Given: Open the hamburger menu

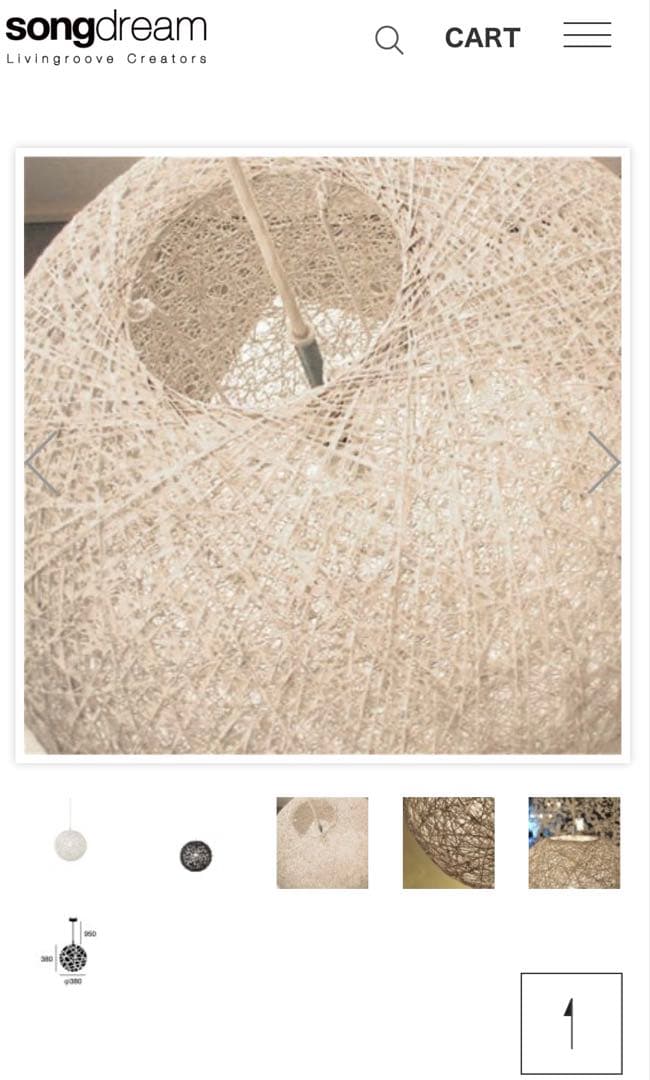Looking at the screenshot, I should [587, 35].
